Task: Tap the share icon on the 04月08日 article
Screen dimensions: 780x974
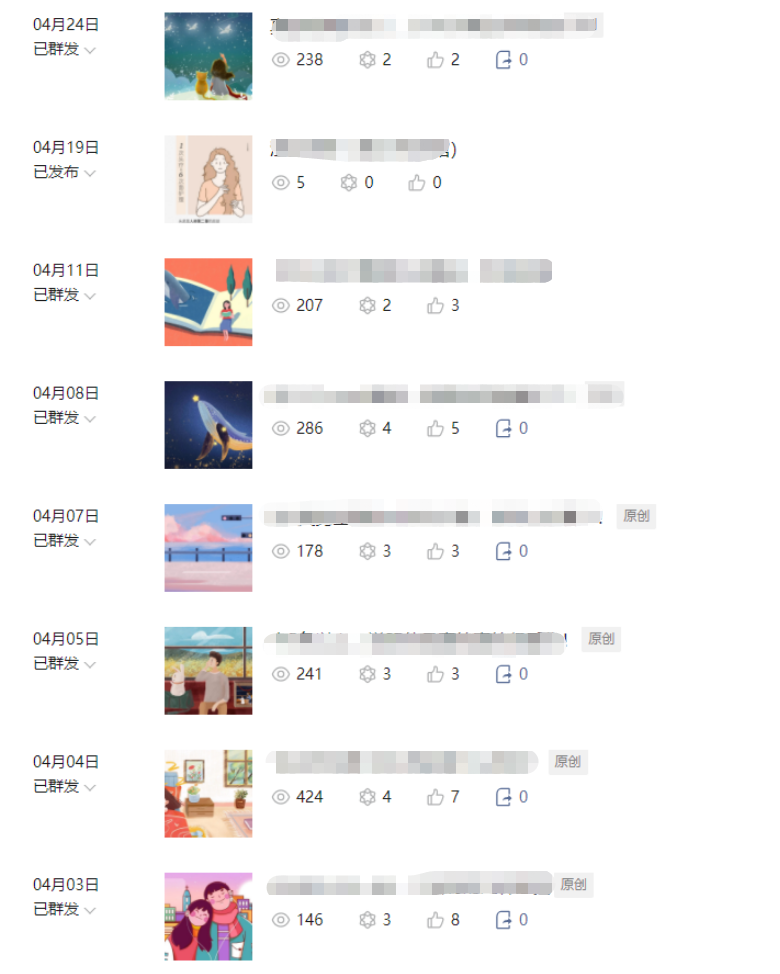Action: point(504,429)
